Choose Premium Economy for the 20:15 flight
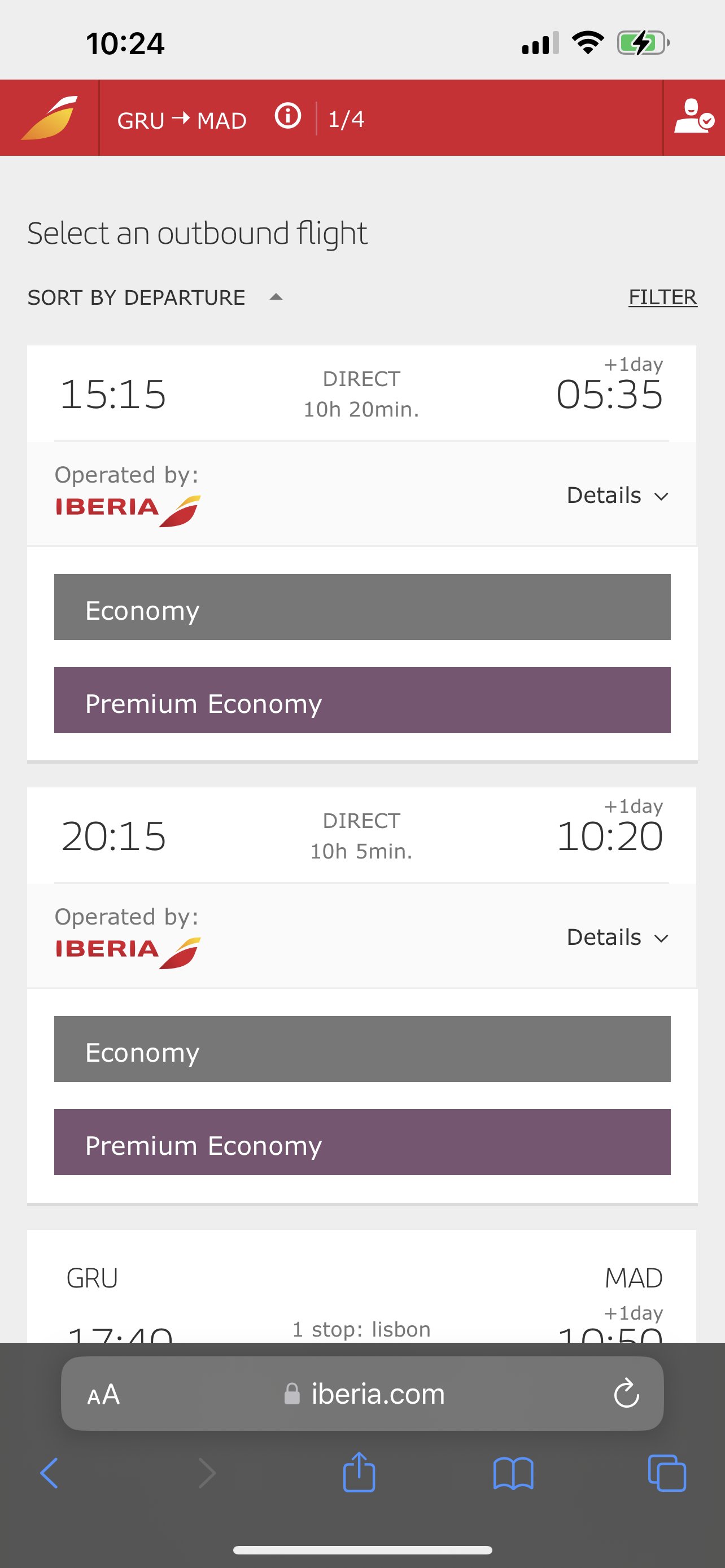Image resolution: width=725 pixels, height=1568 pixels. 362,1142
